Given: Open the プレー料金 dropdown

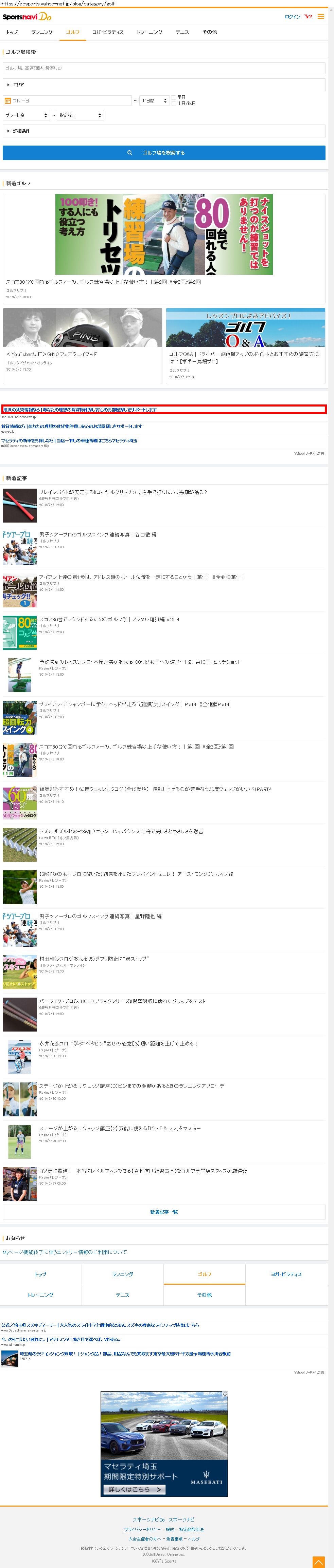Looking at the screenshot, I should point(25,115).
